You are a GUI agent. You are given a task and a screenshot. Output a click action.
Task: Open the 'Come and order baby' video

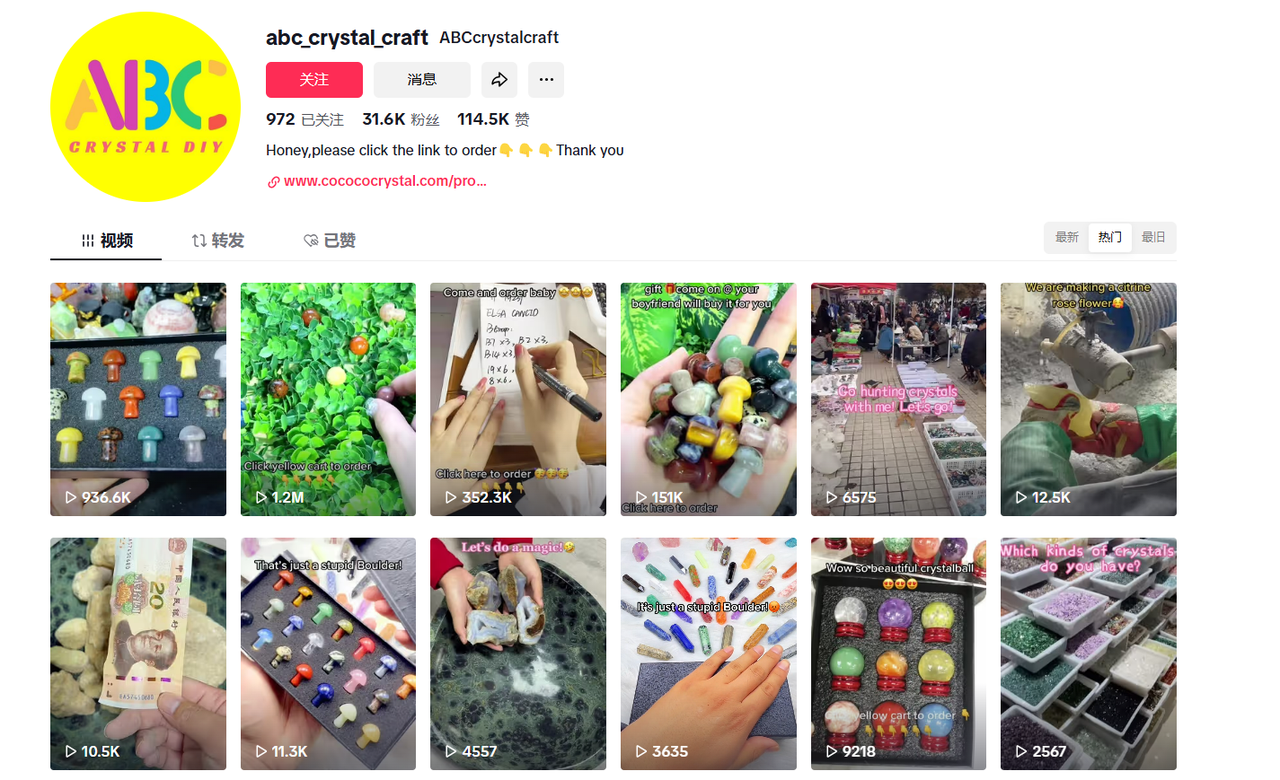518,399
